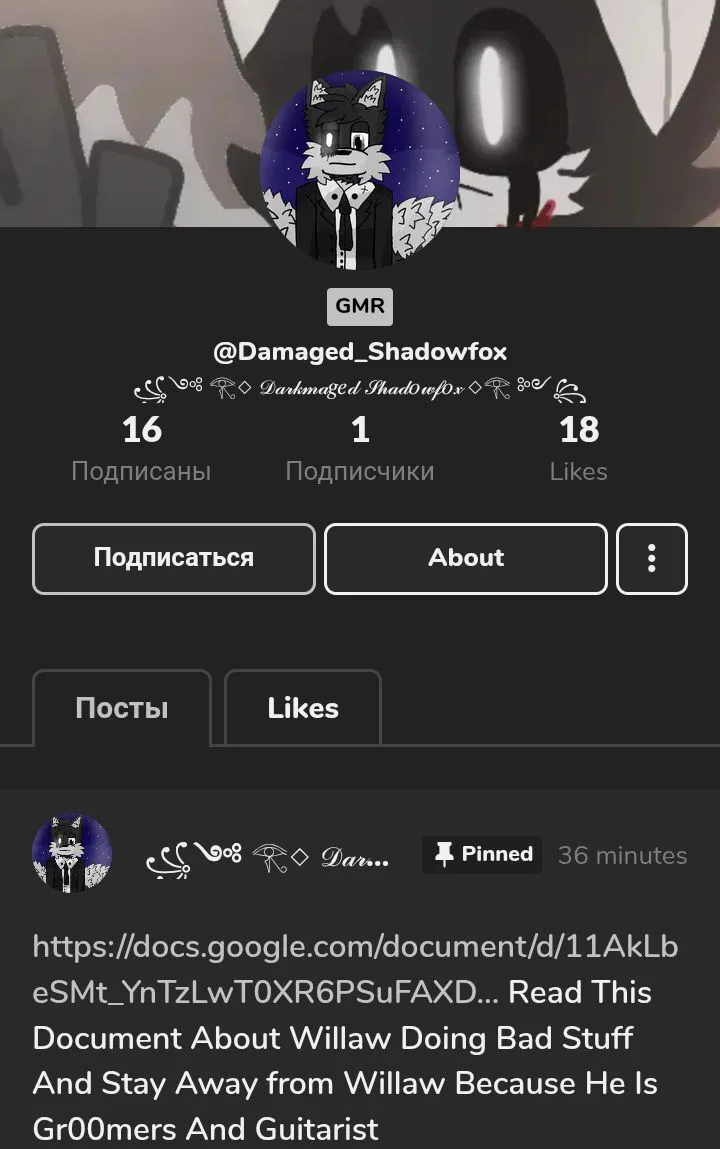
Task: Tap the author avatar on pinned post
Action: (72, 853)
